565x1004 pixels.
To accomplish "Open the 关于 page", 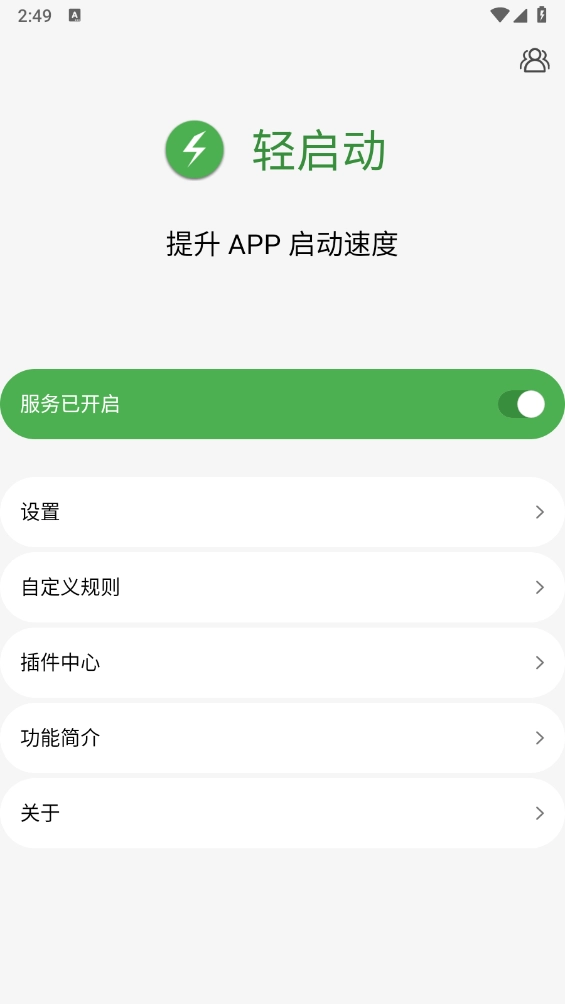I will click(x=282, y=813).
